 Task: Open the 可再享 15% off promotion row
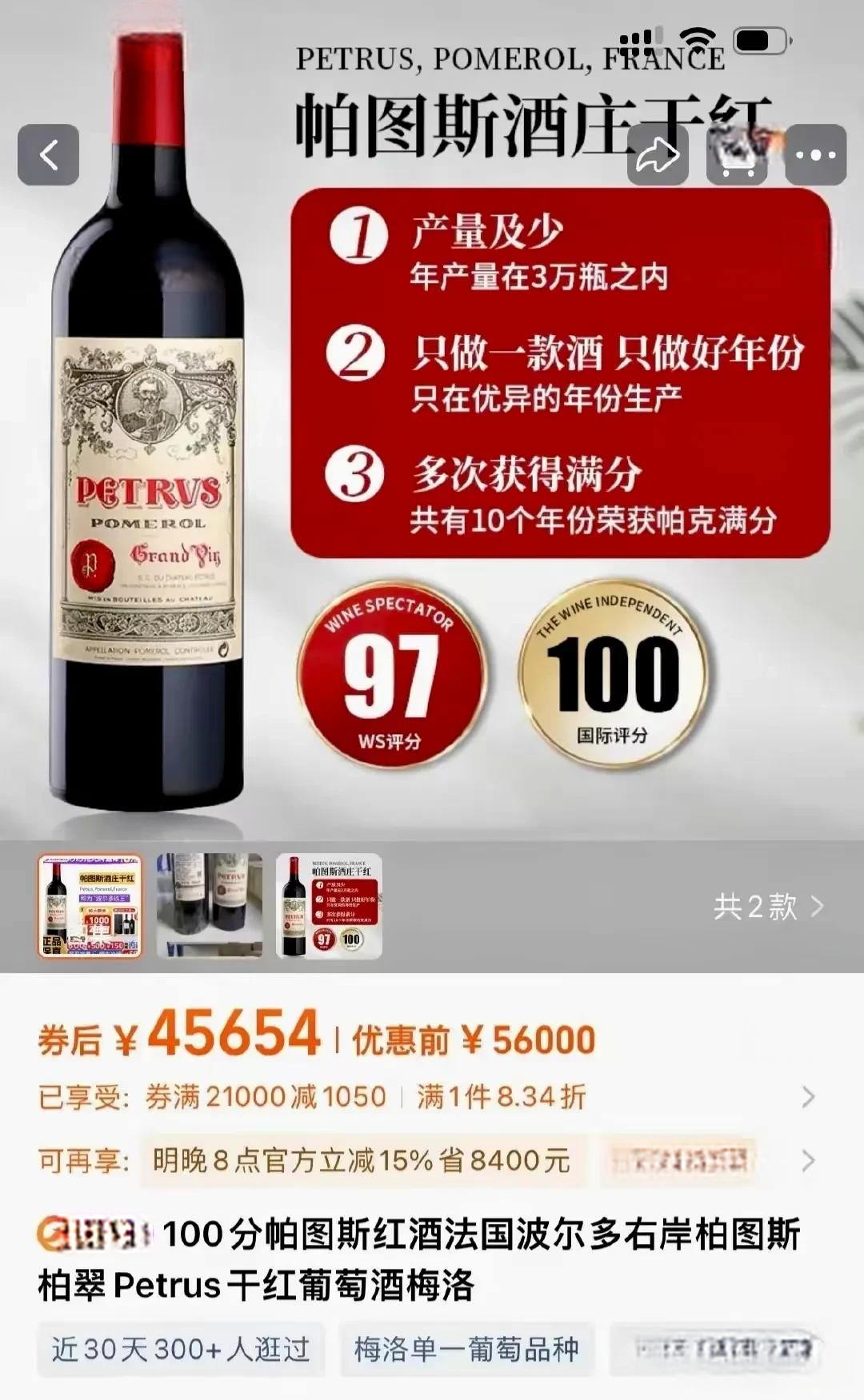808,1160
